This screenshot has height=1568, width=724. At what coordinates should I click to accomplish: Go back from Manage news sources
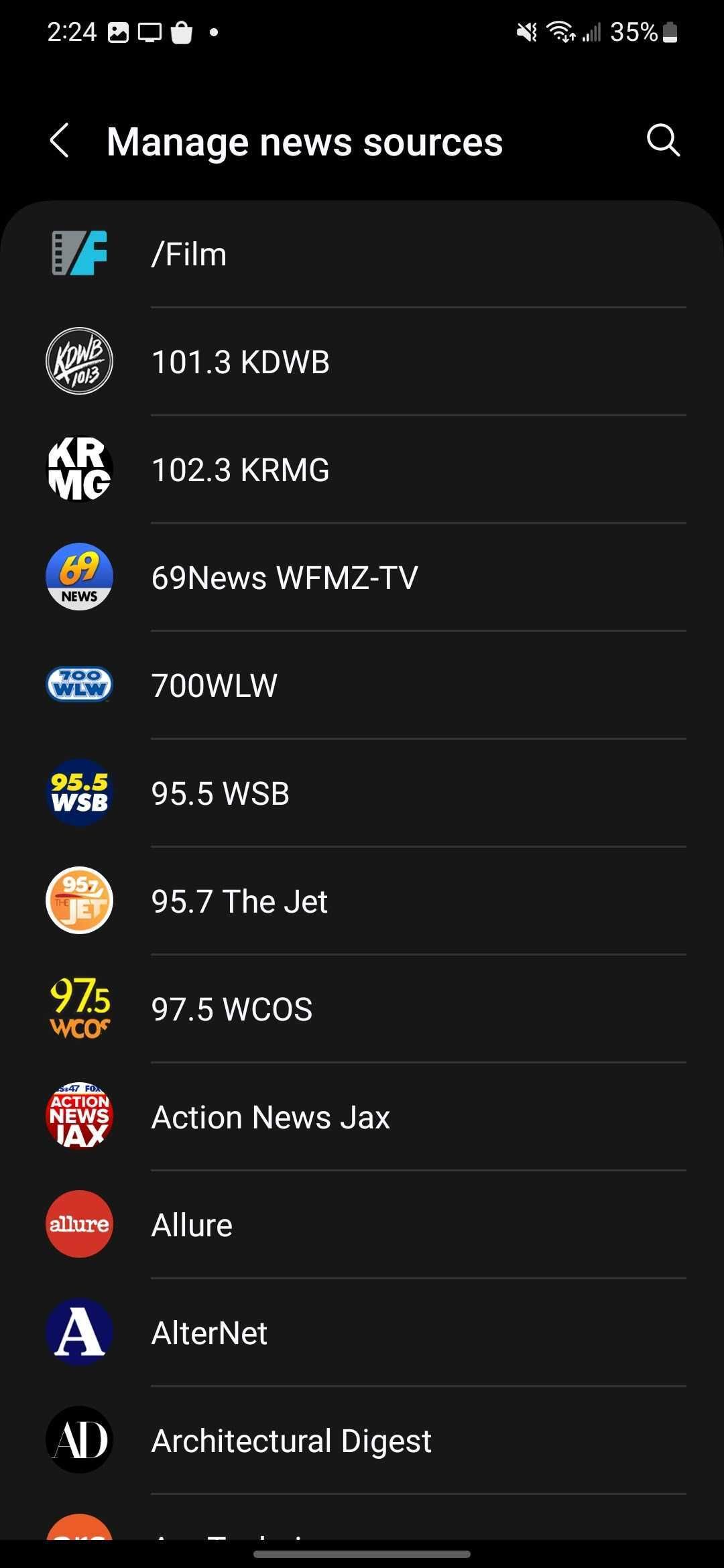click(59, 141)
